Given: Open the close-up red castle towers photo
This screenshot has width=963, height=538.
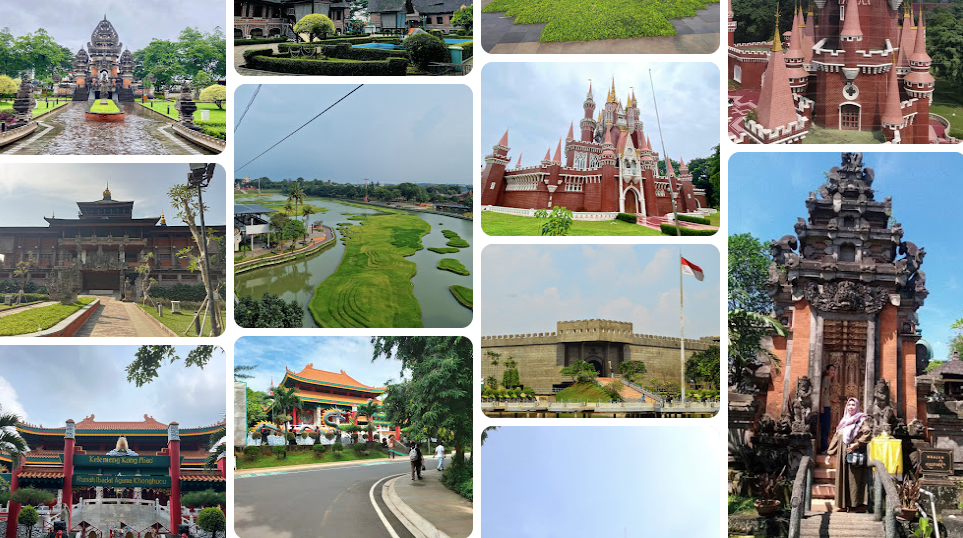Looking at the screenshot, I should click(845, 71).
